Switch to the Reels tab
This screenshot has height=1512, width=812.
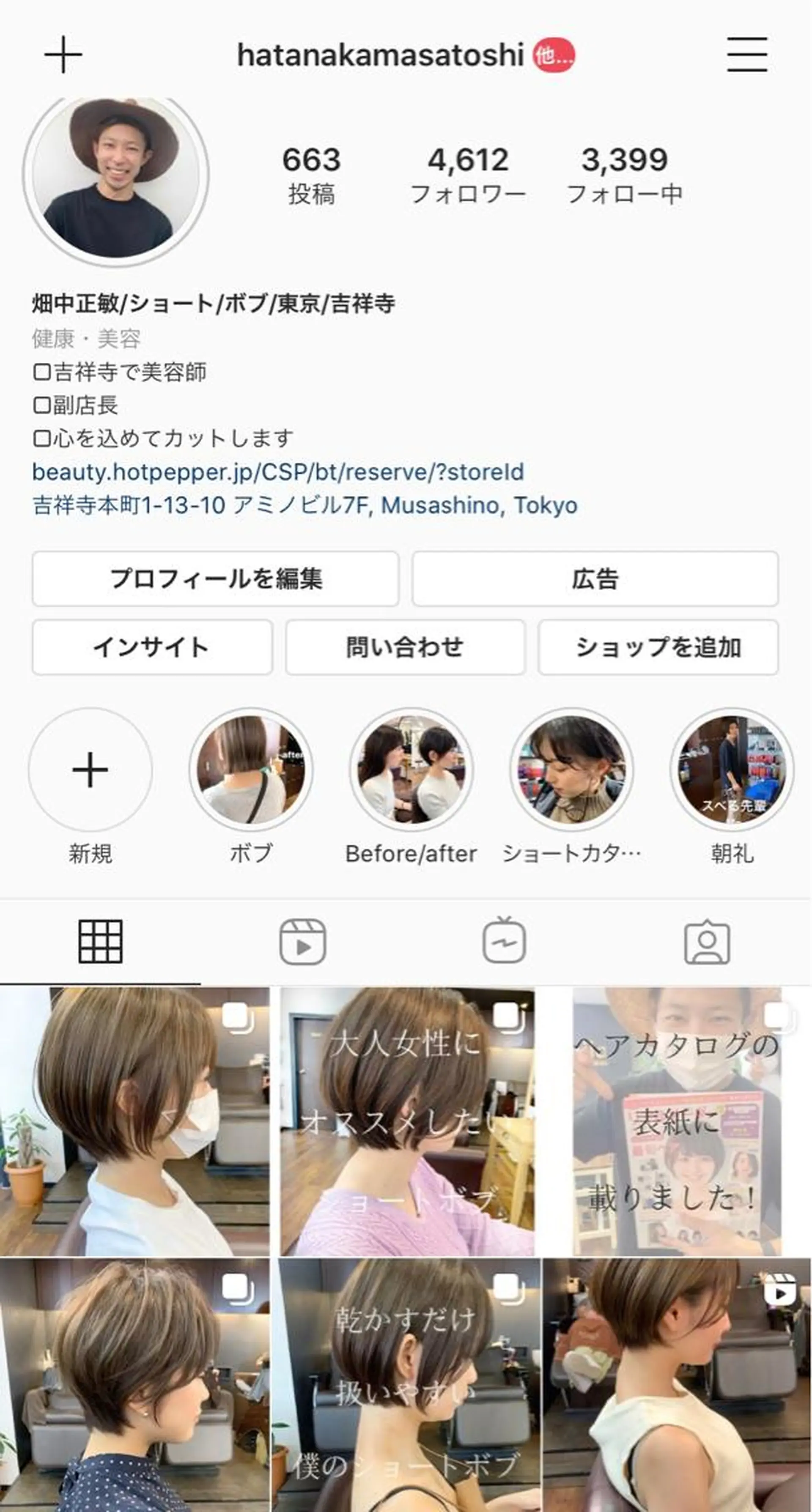click(x=302, y=942)
